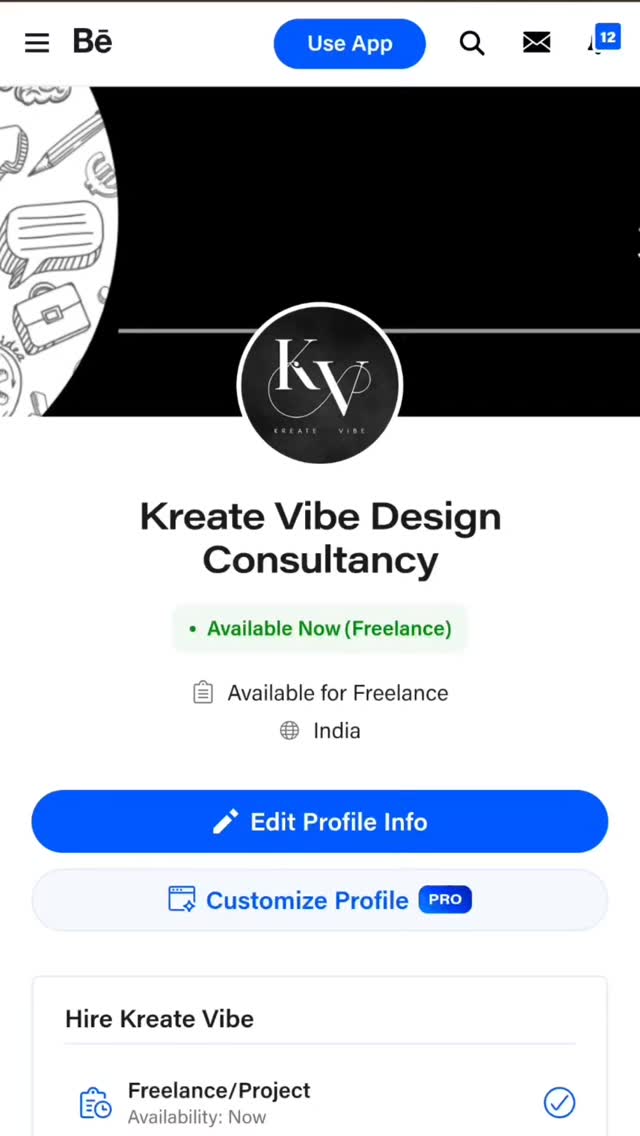Open the search icon
This screenshot has width=640, height=1136.
[x=472, y=43]
